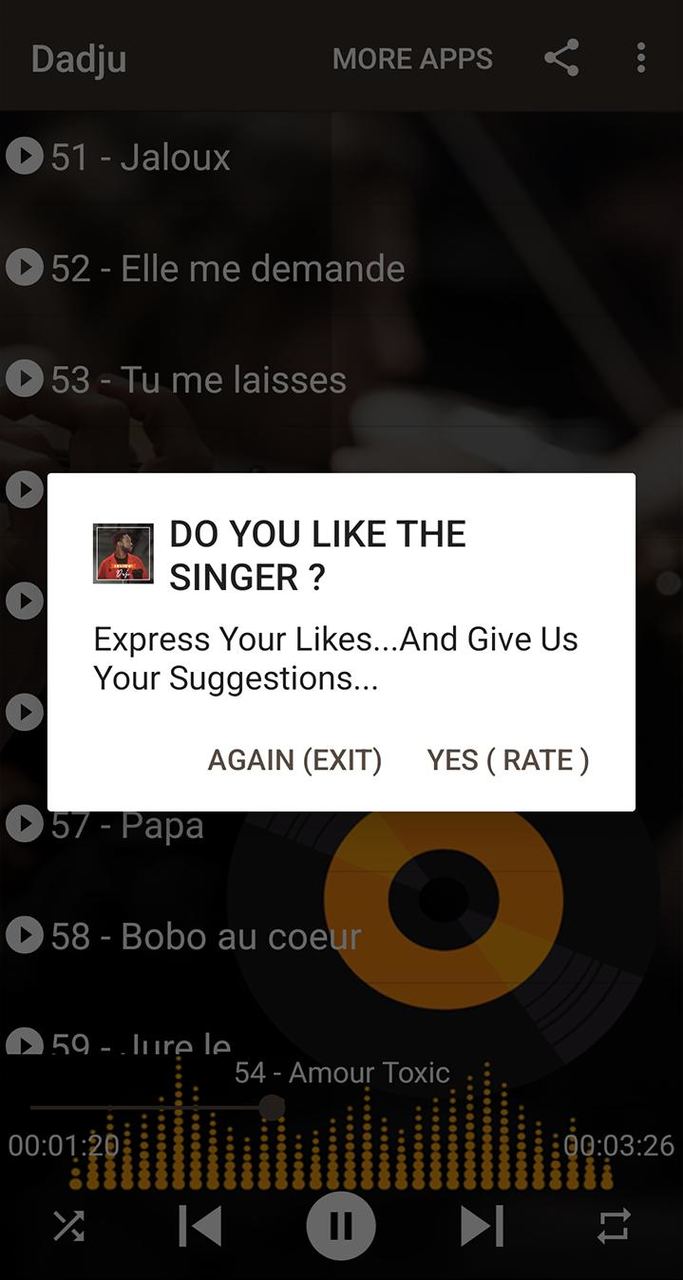Play track 53 - Tu me laisses
The height and width of the screenshot is (1280, 683).
[198, 379]
